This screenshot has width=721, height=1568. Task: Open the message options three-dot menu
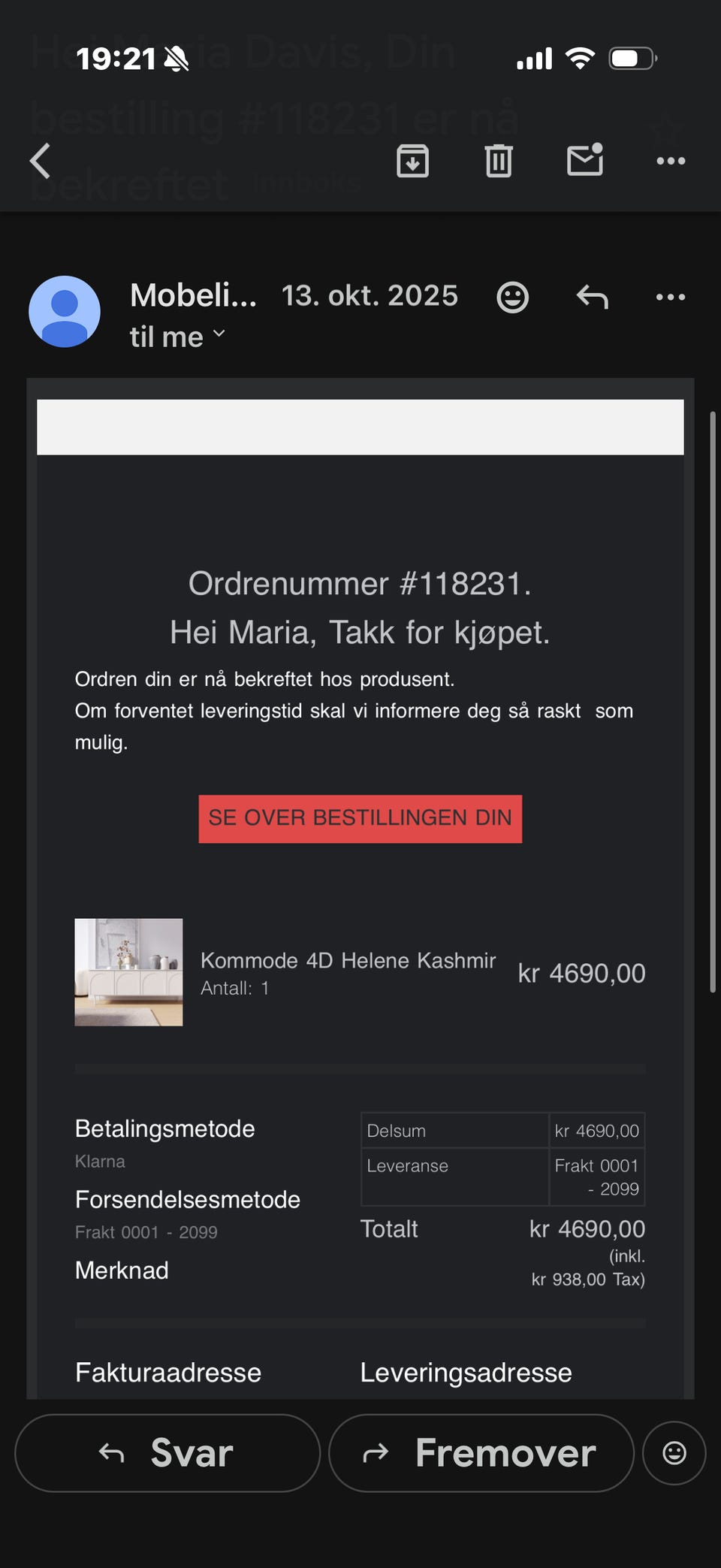coord(669,297)
